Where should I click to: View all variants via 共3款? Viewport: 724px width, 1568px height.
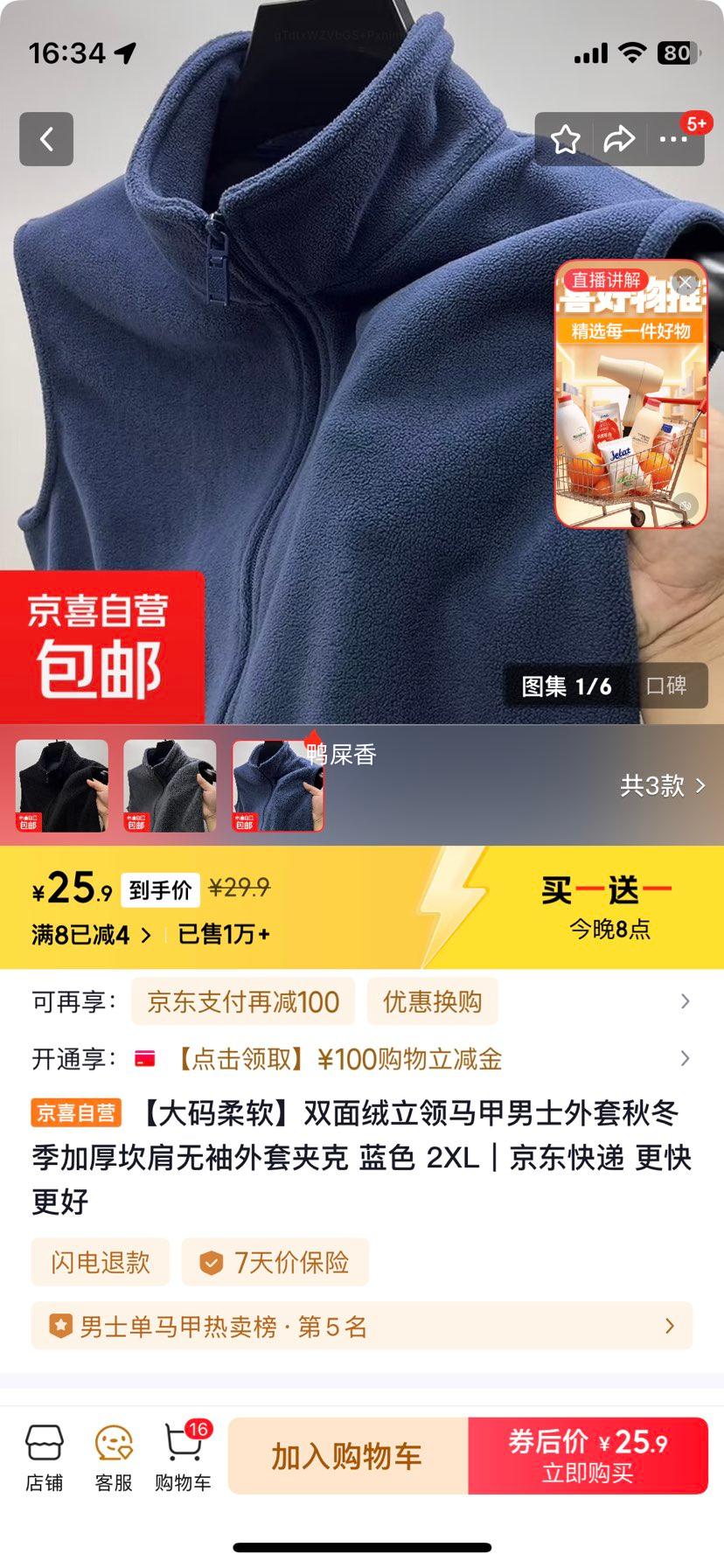click(x=662, y=785)
